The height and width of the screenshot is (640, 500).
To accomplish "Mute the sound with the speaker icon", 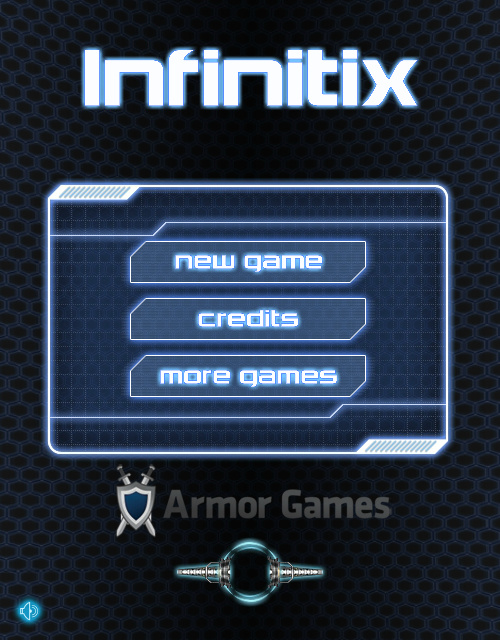I will (29, 611).
